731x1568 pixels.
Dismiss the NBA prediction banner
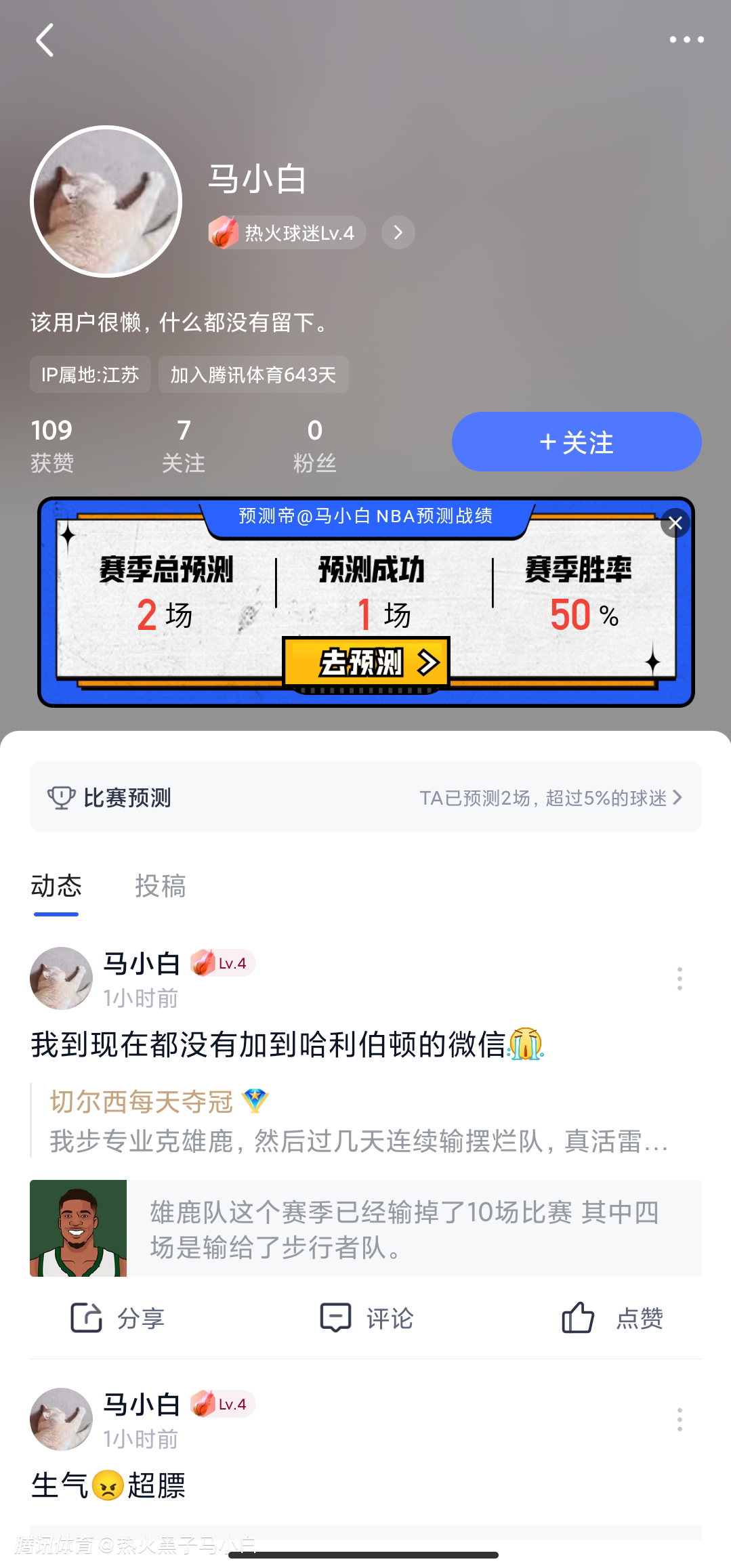(x=675, y=523)
